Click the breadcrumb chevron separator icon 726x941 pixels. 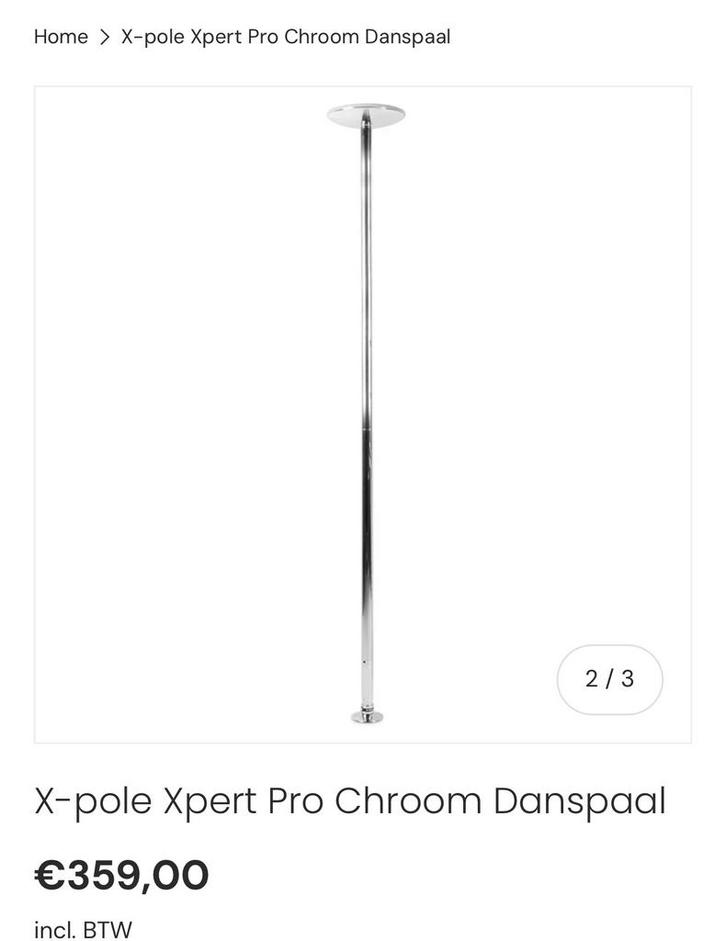[103, 37]
